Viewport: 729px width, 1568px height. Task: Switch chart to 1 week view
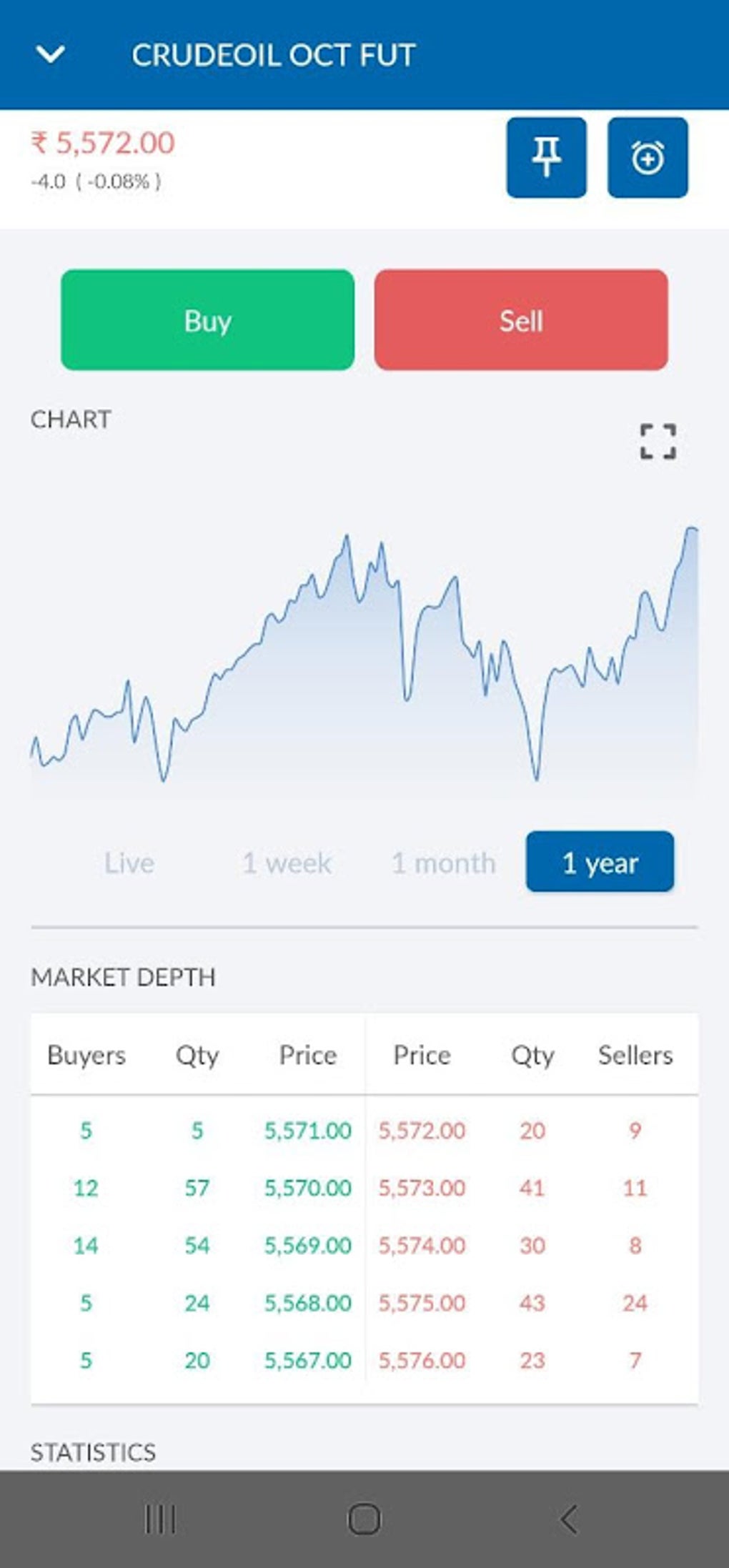click(285, 863)
